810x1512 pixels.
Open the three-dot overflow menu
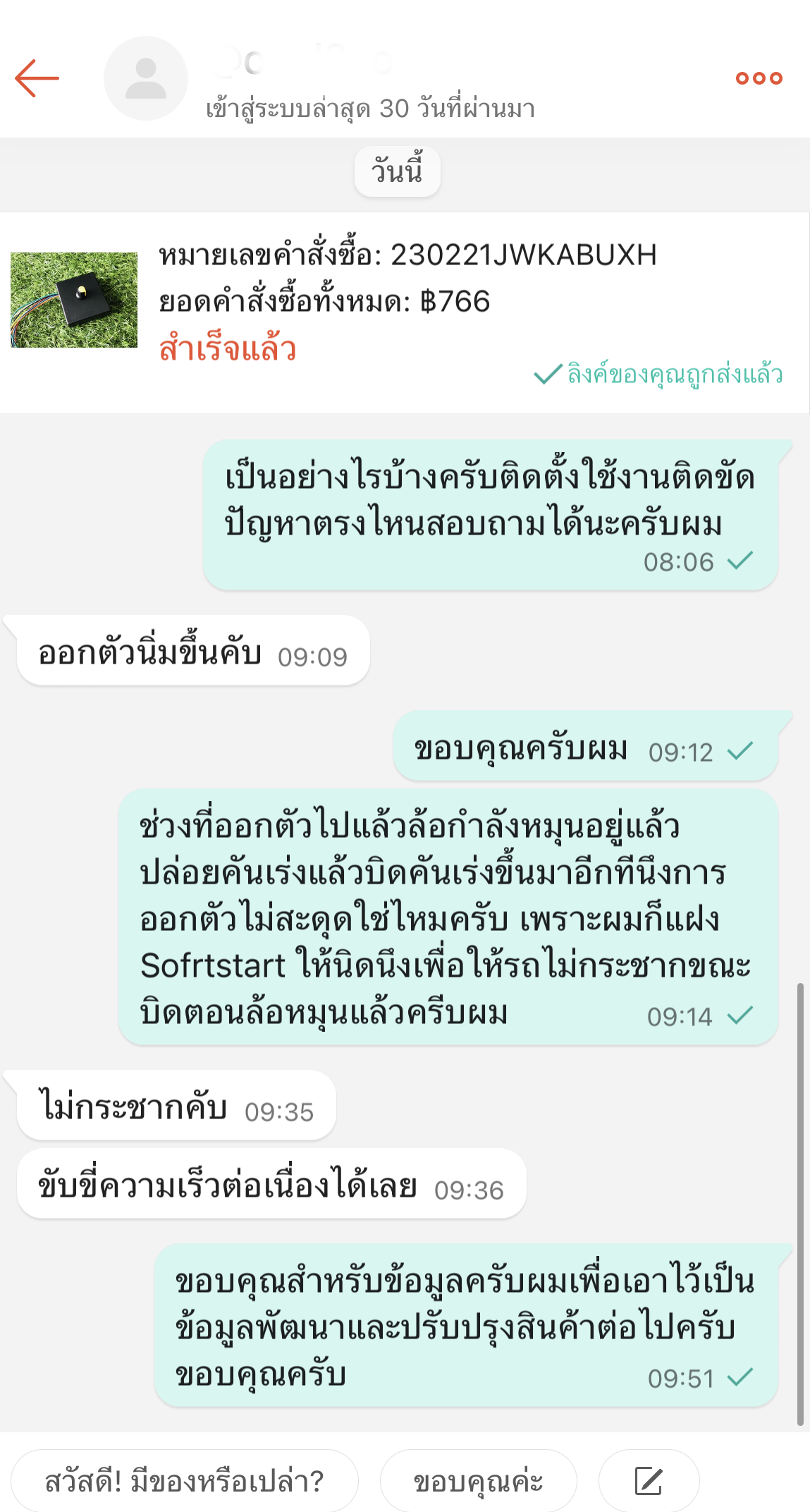click(759, 78)
